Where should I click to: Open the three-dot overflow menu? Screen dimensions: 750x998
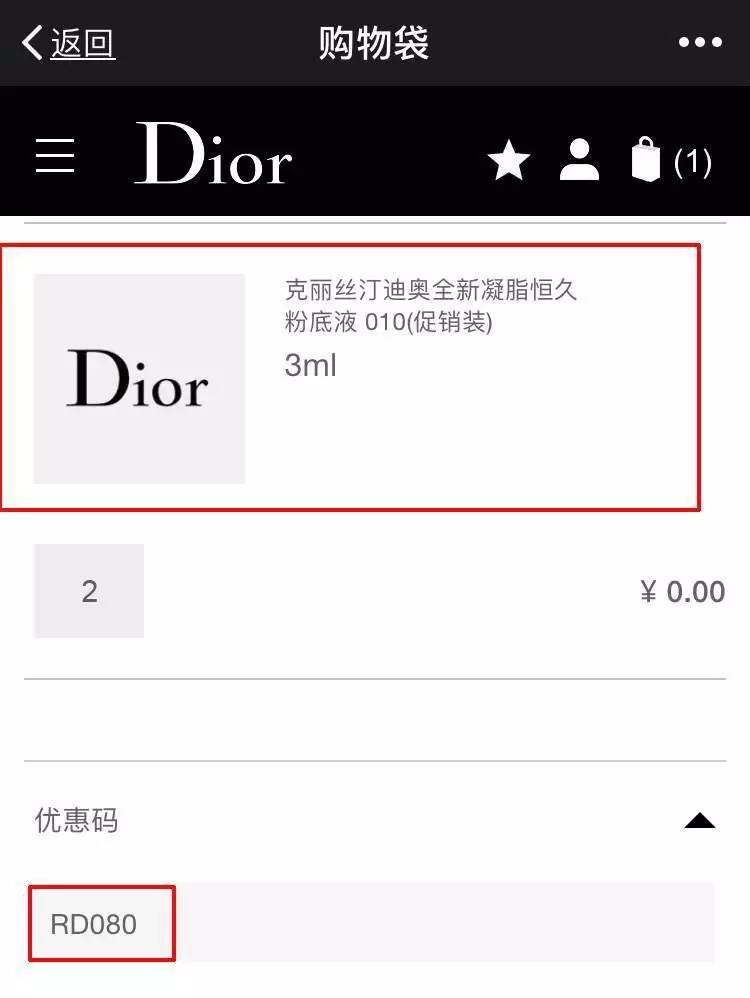coord(700,43)
